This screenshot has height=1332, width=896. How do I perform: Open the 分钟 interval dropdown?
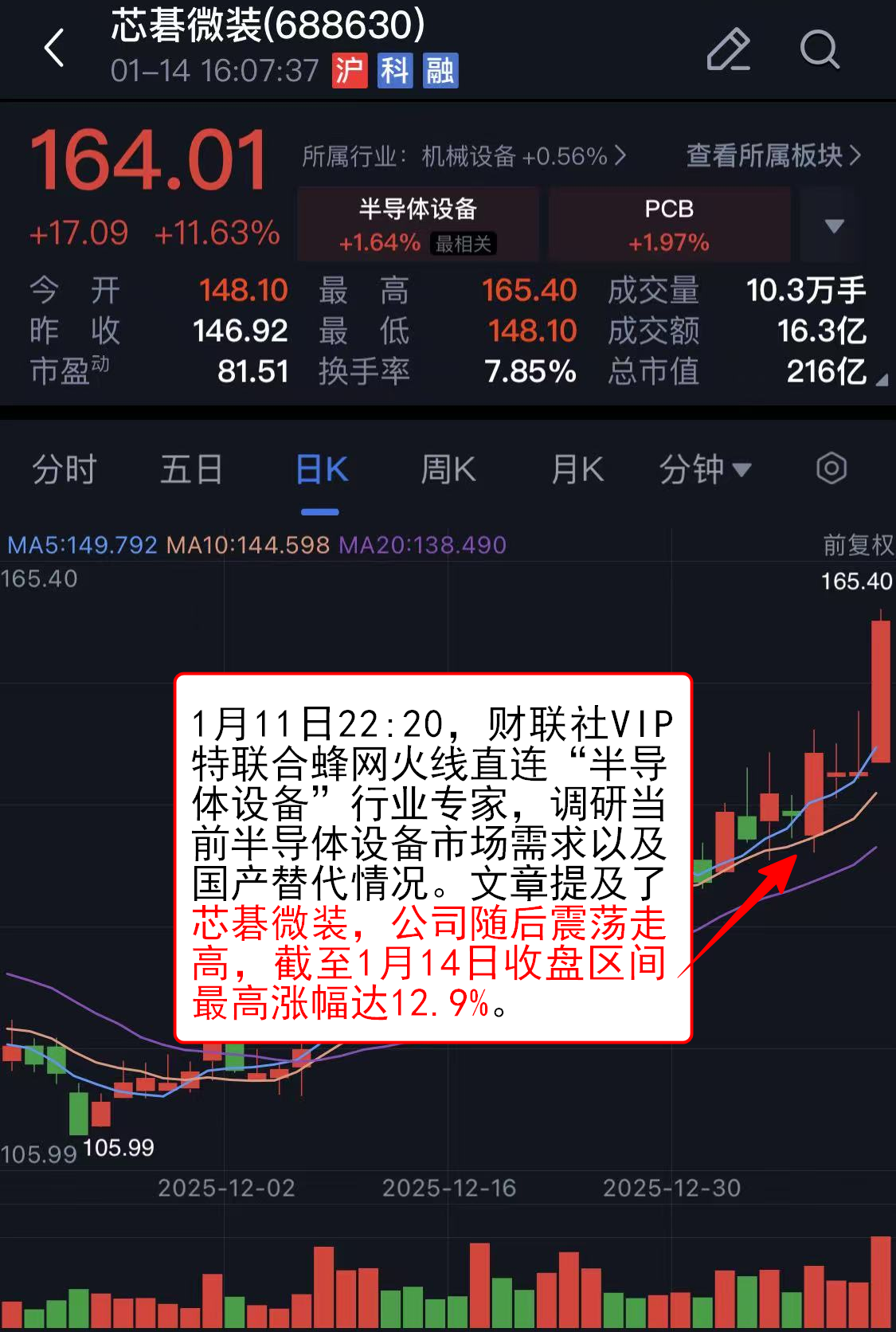pos(704,469)
